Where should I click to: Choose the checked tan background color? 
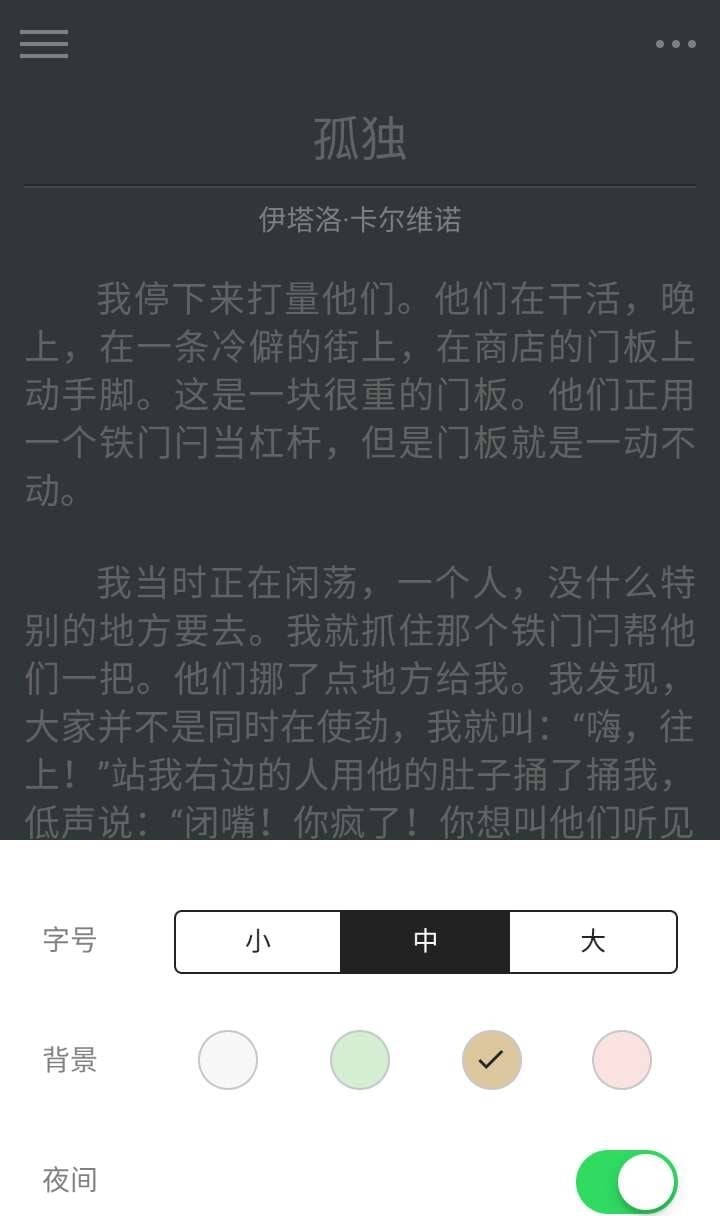point(491,1059)
